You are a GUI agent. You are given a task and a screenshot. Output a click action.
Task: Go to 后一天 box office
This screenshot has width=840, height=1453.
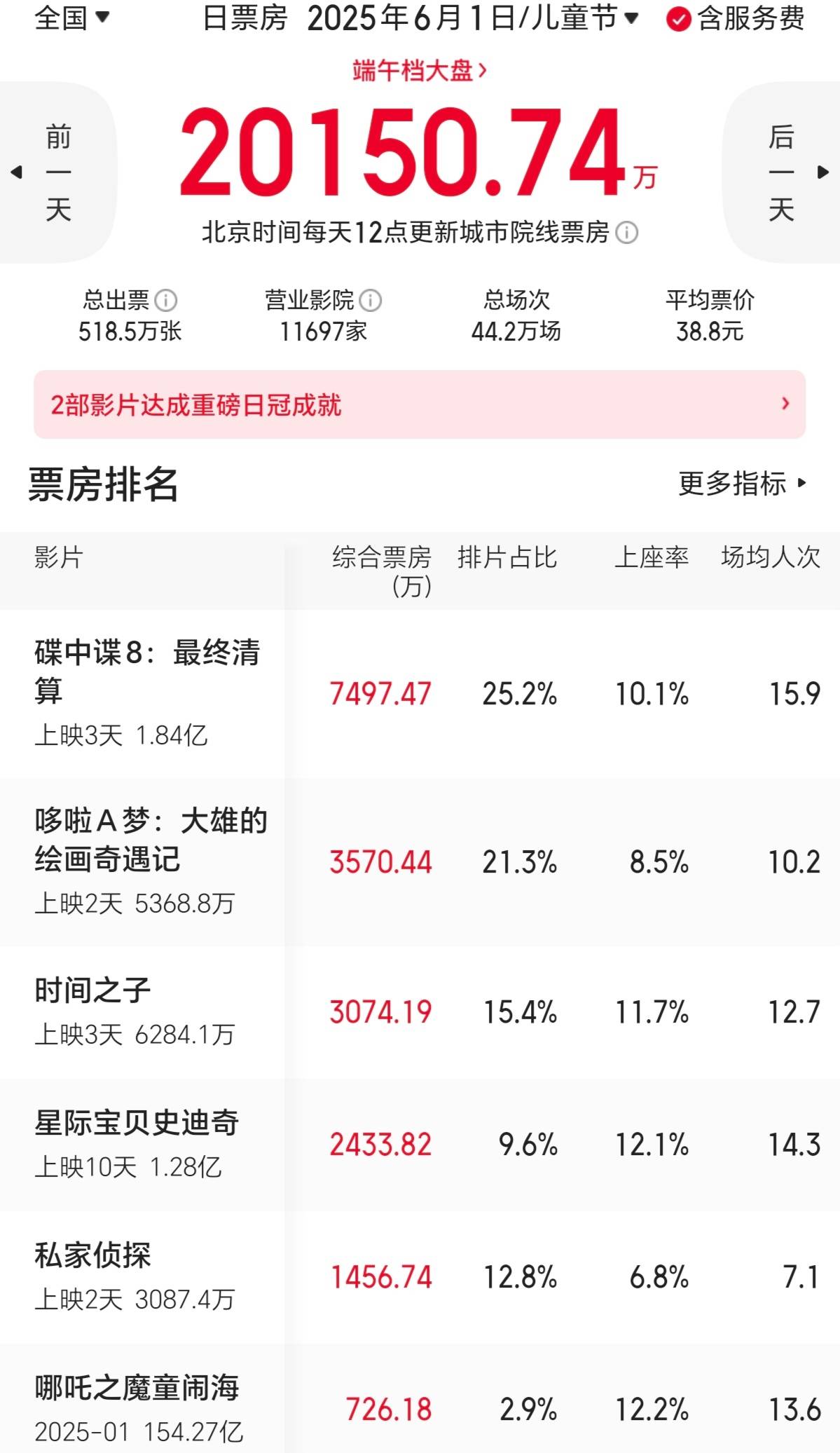click(782, 172)
